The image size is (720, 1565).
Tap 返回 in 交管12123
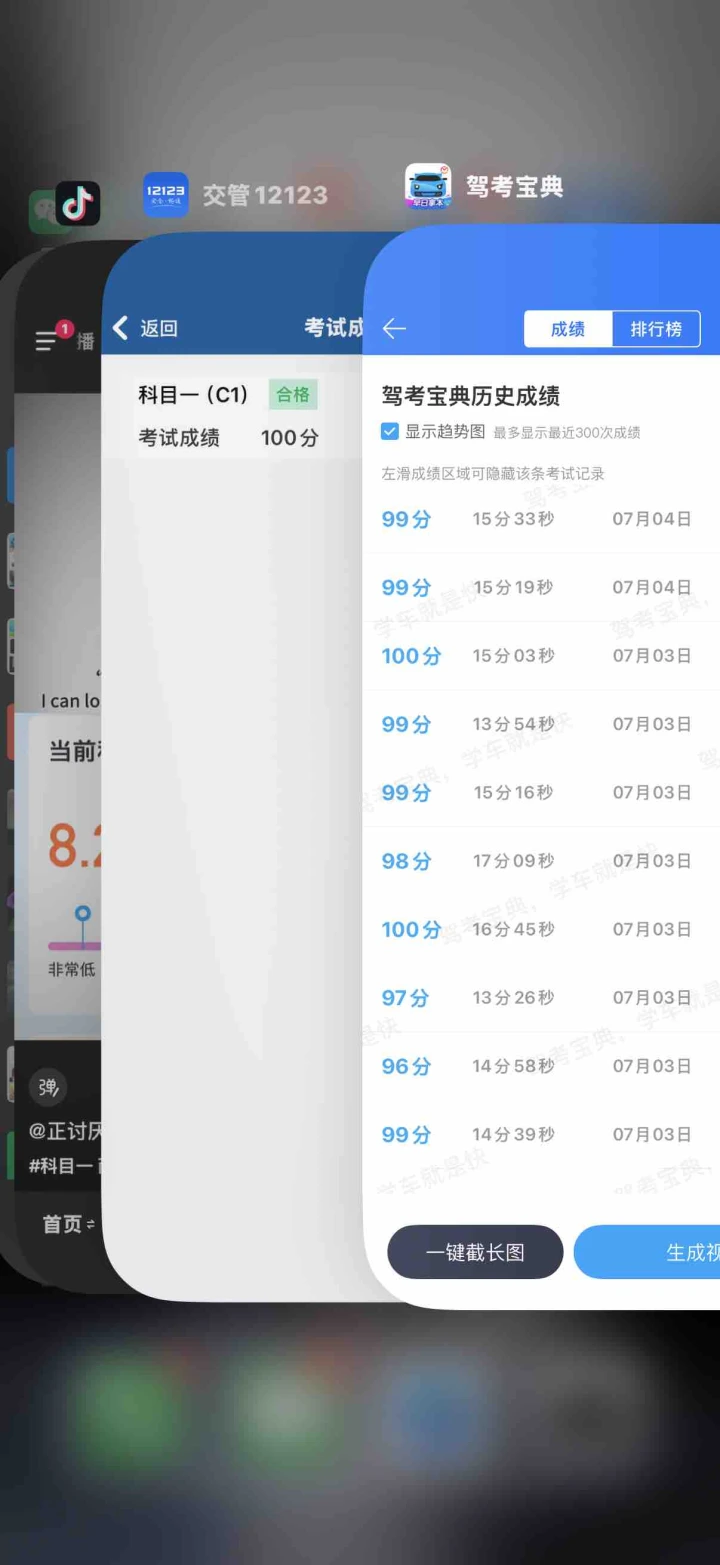point(145,328)
